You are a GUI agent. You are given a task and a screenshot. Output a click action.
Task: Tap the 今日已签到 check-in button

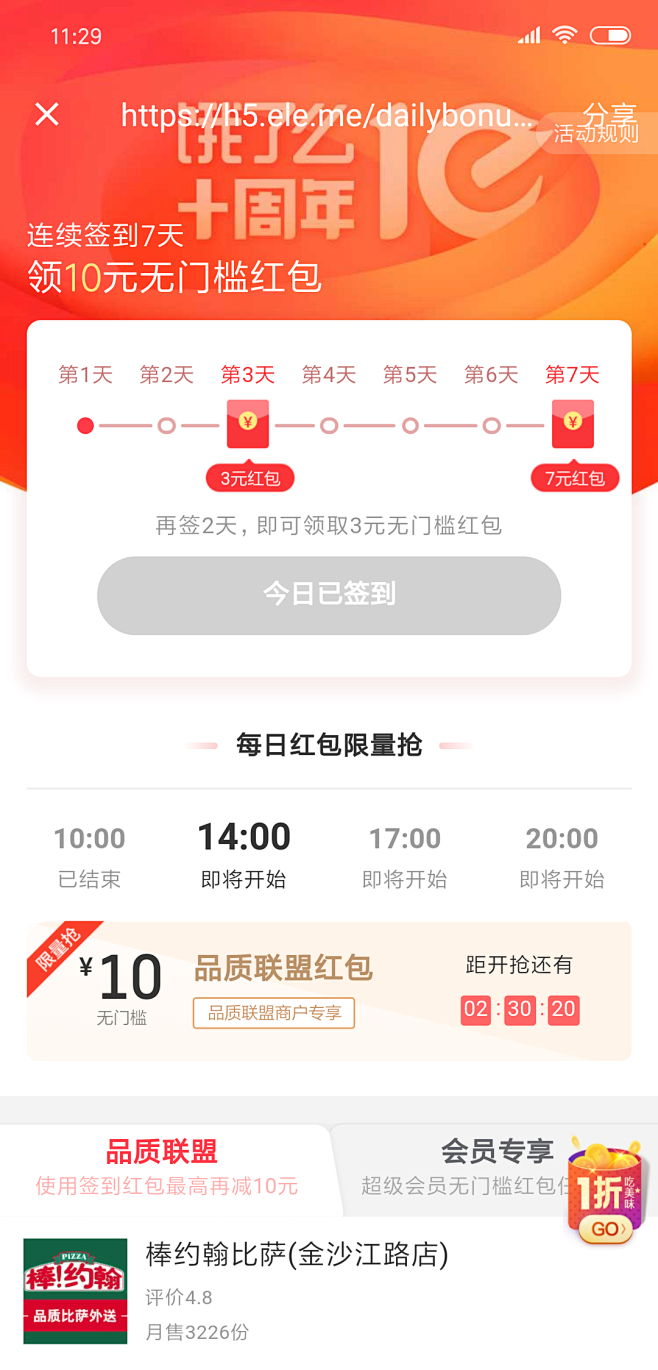[329, 595]
